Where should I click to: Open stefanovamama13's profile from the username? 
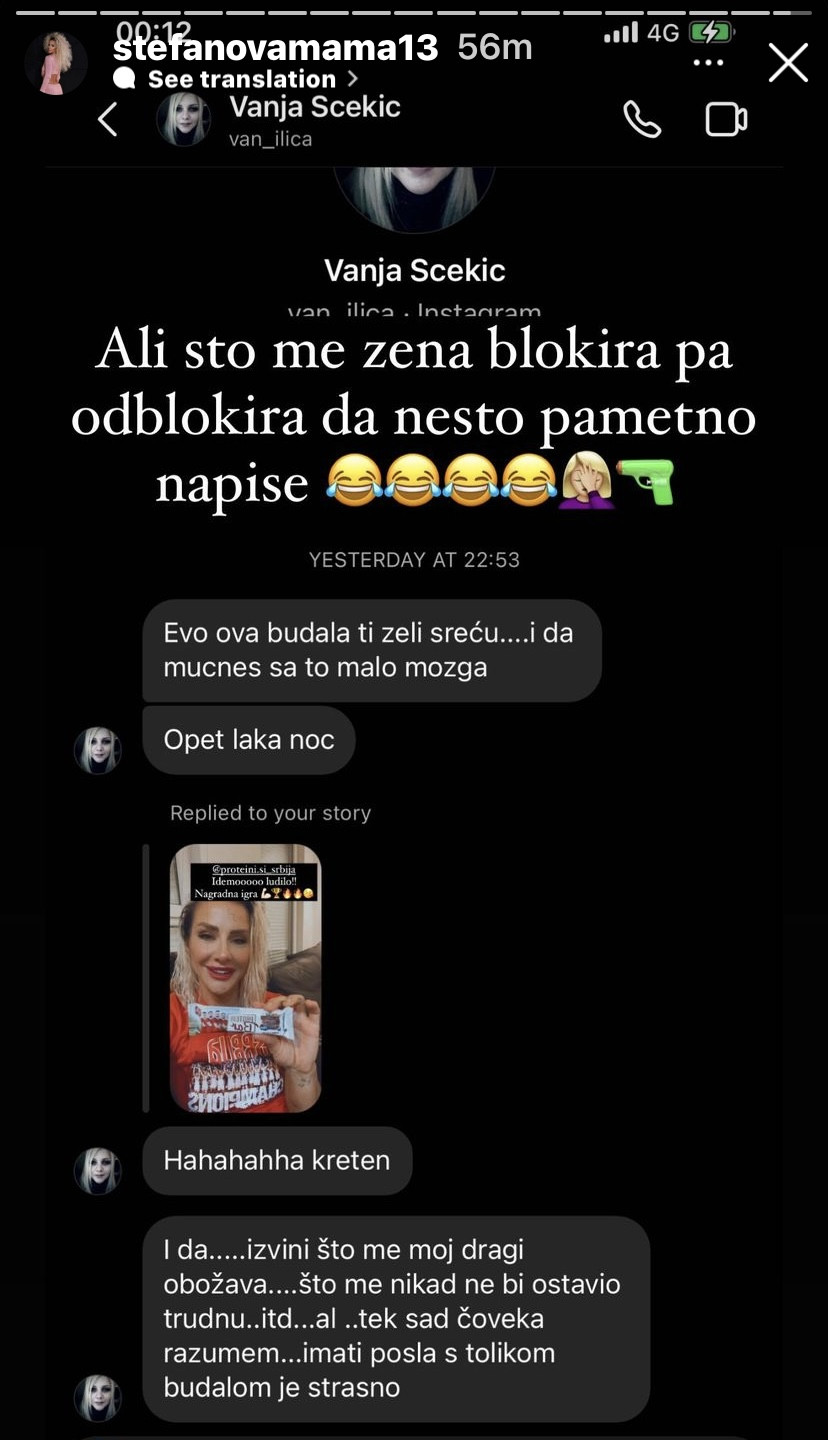click(x=276, y=47)
